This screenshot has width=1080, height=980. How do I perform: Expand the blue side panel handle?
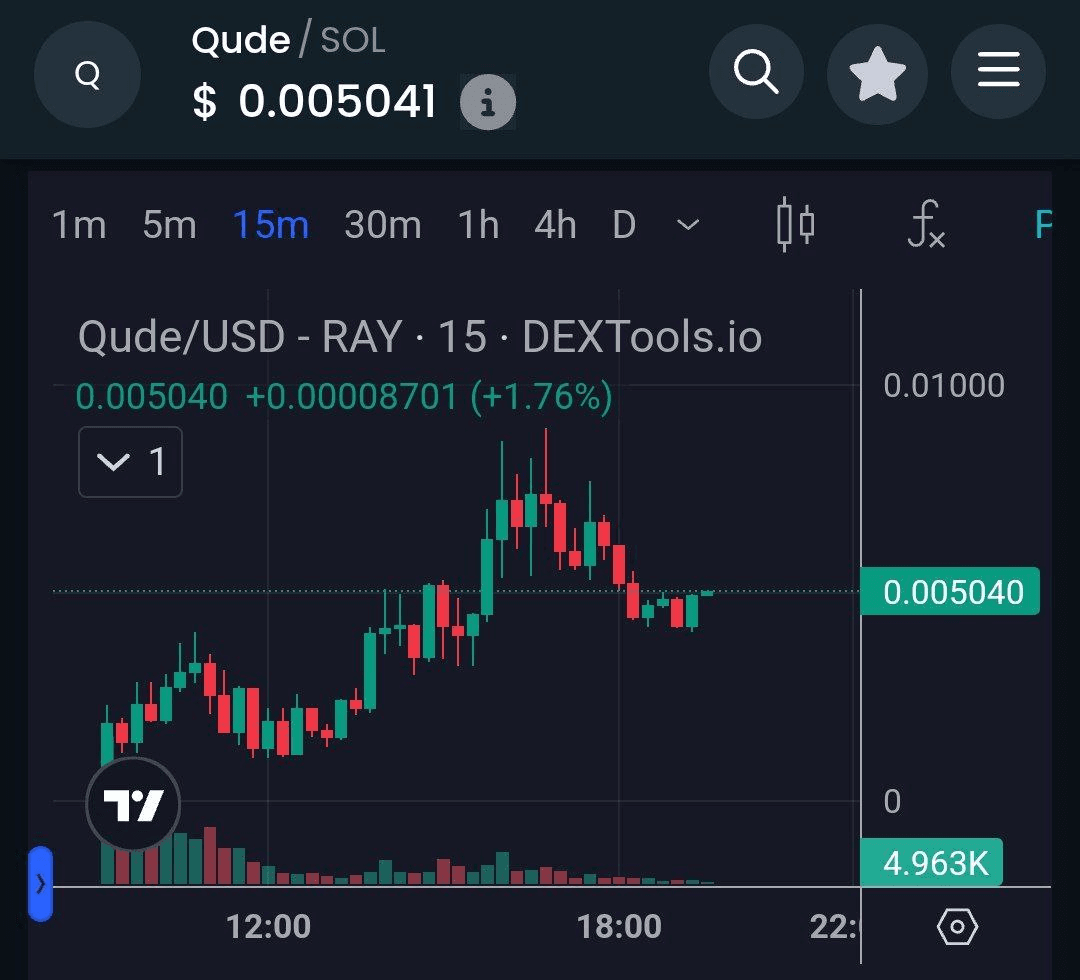pos(40,883)
